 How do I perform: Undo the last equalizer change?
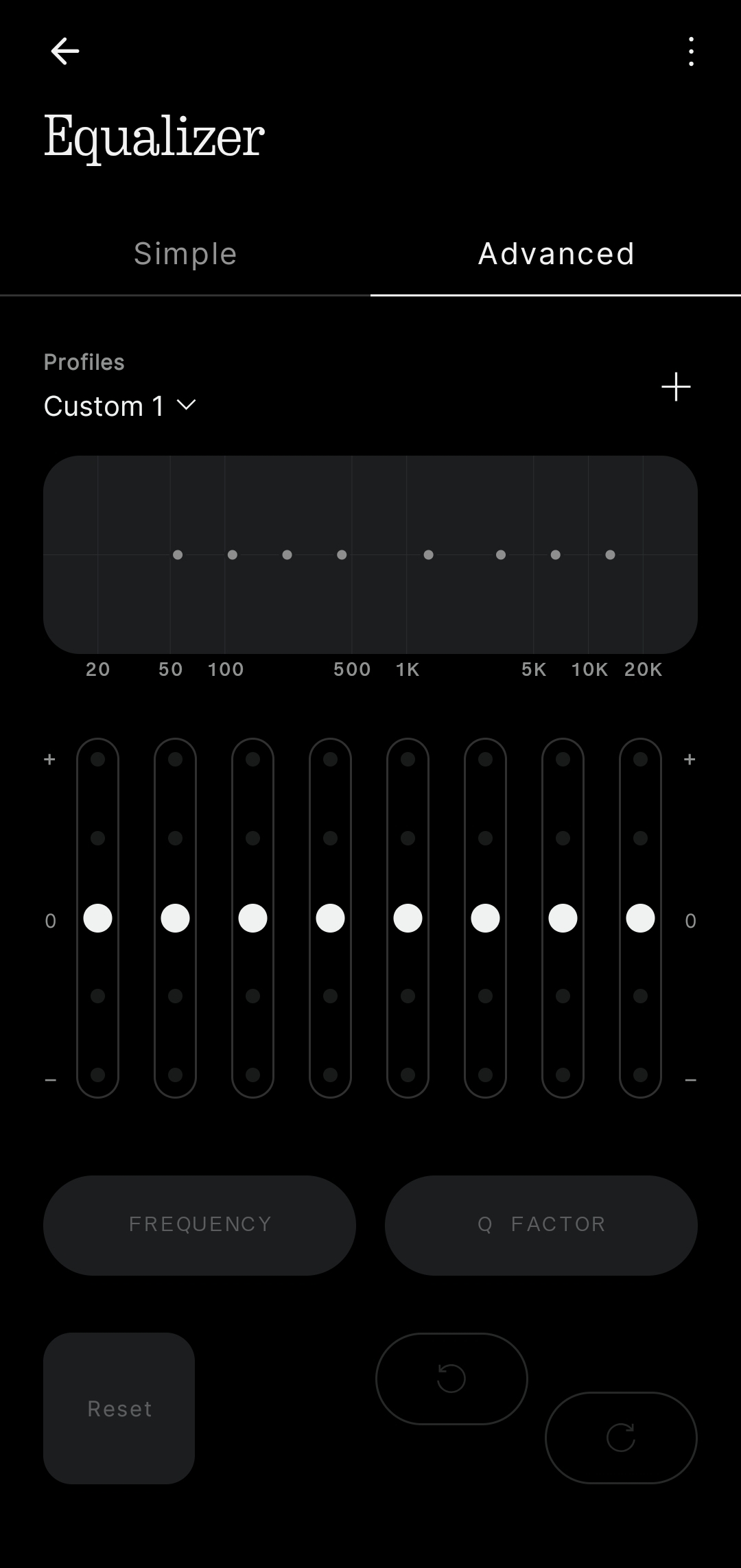pos(451,1379)
